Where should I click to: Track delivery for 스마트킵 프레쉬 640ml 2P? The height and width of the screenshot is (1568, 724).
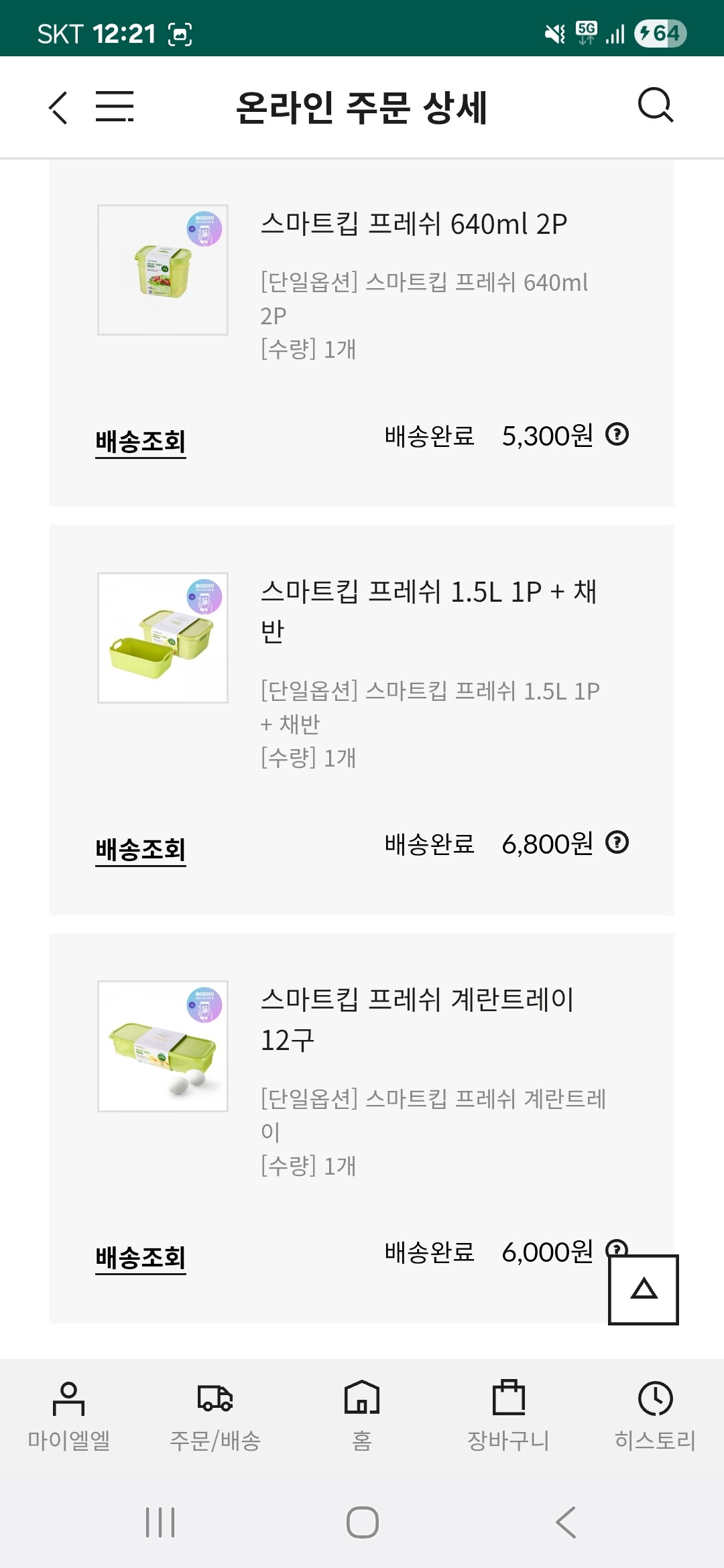pos(140,442)
